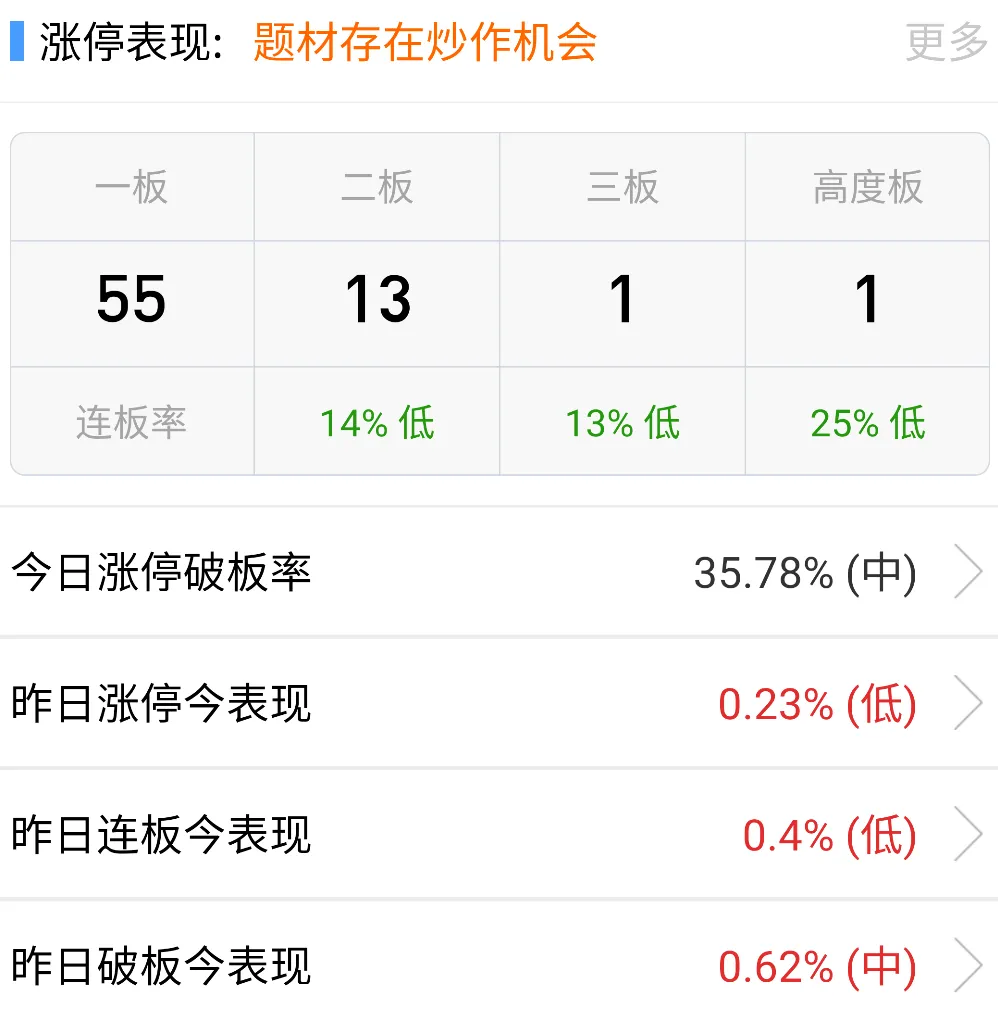Open 更多 for limit-up performance
This screenshot has width=998, height=1024.
click(x=945, y=43)
